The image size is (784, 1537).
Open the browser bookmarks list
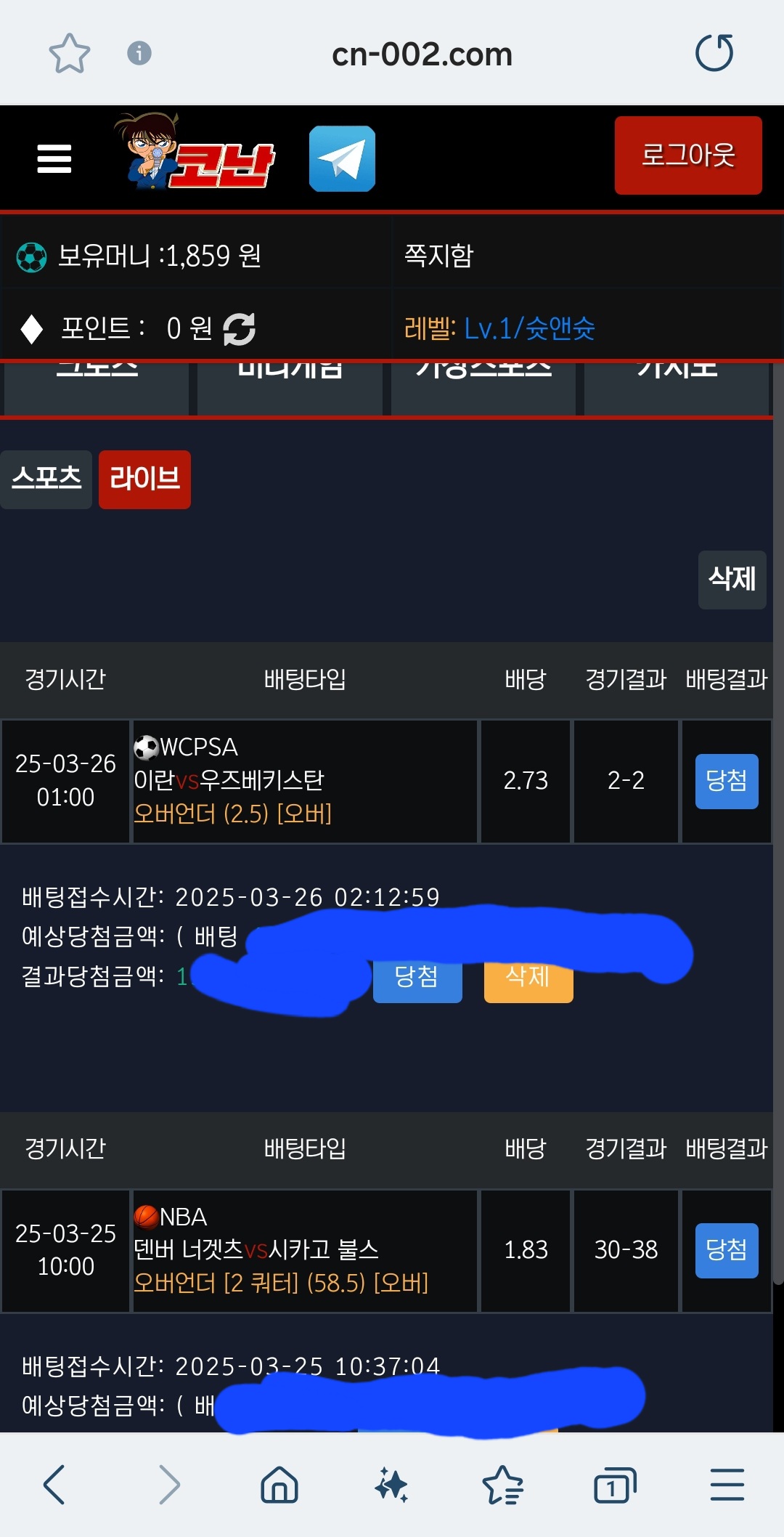(503, 1484)
